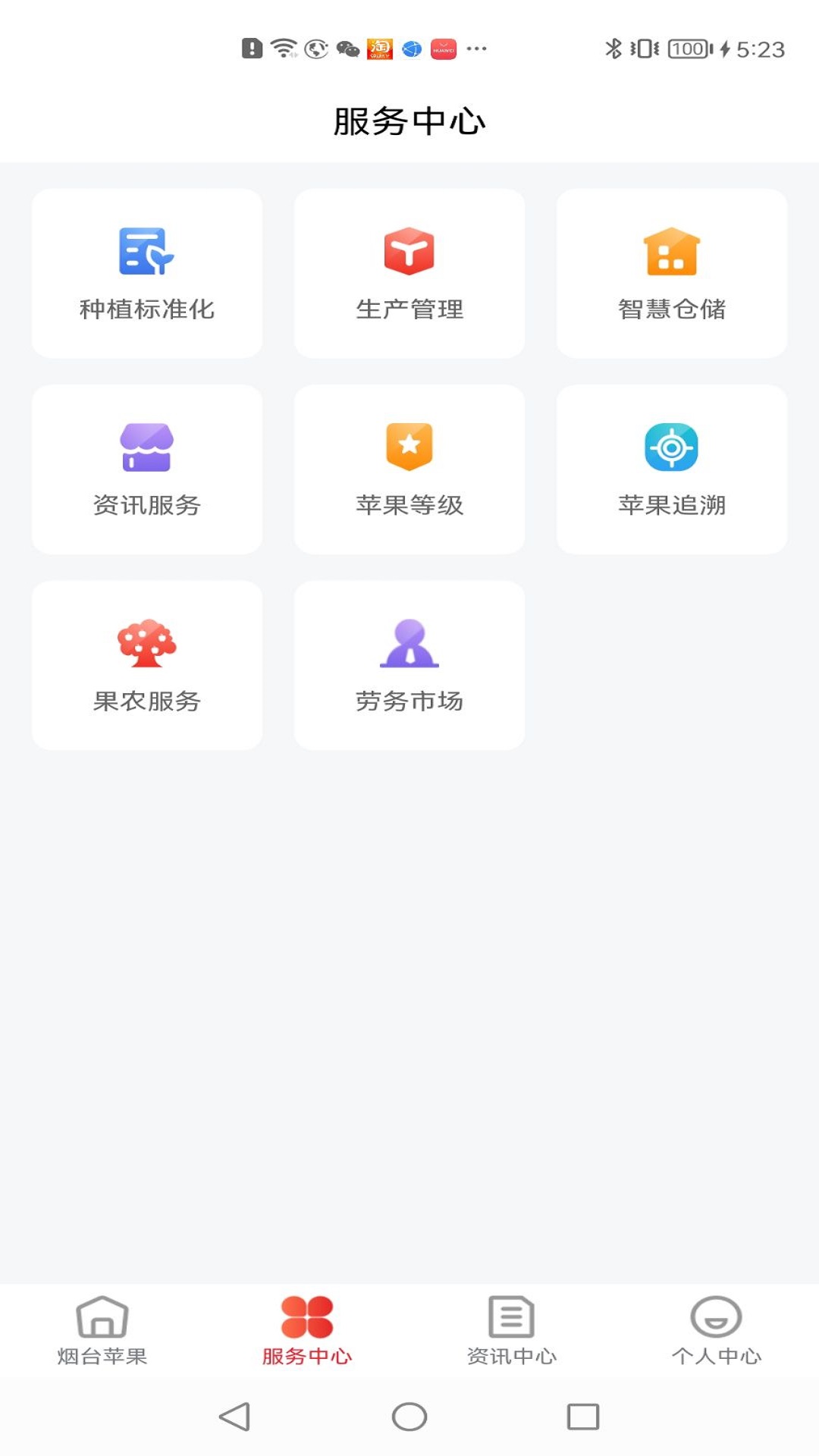View 苹果等级 service
The image size is (819, 1456).
pos(409,469)
